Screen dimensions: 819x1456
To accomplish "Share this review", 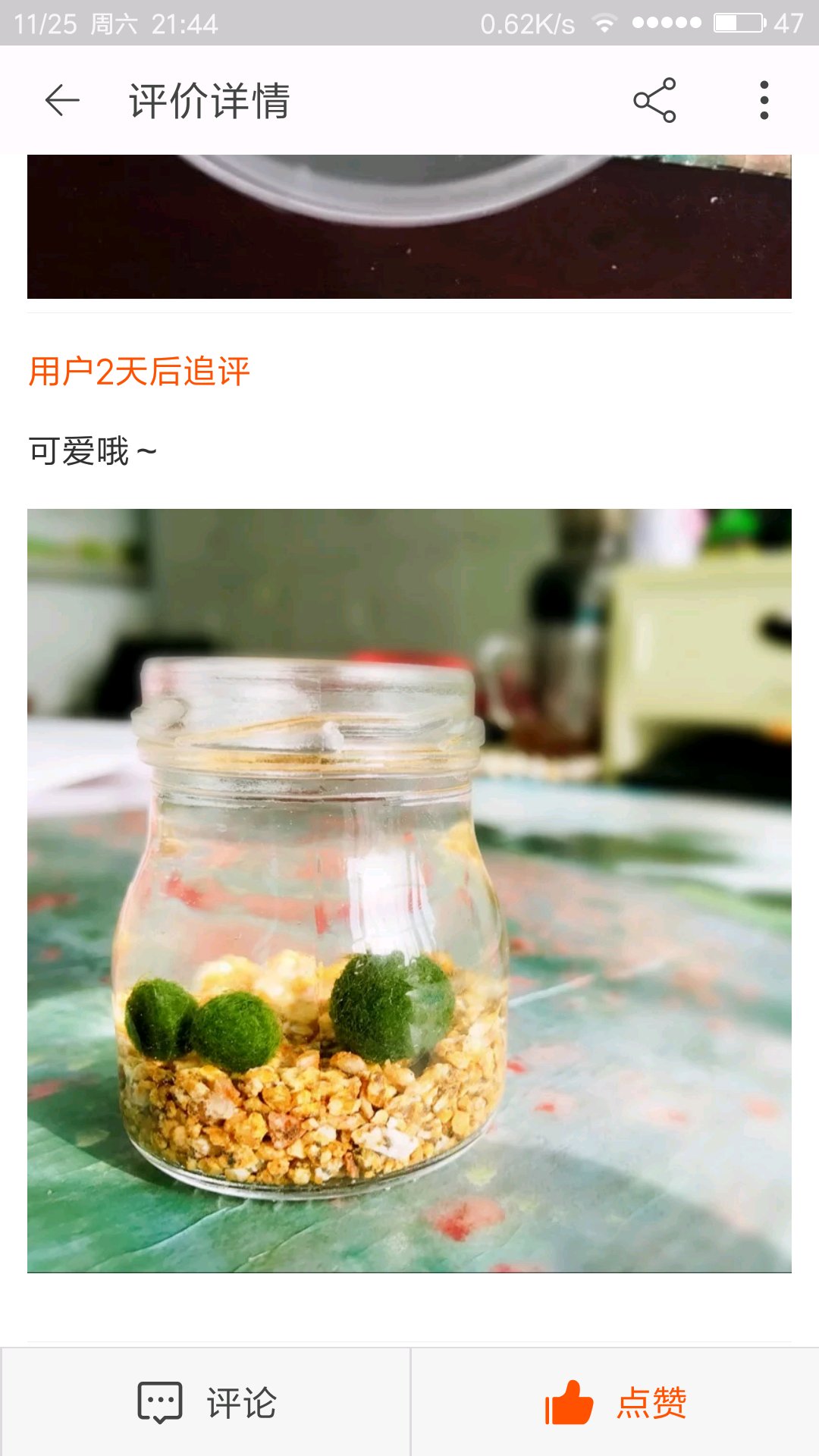I will pos(654,100).
